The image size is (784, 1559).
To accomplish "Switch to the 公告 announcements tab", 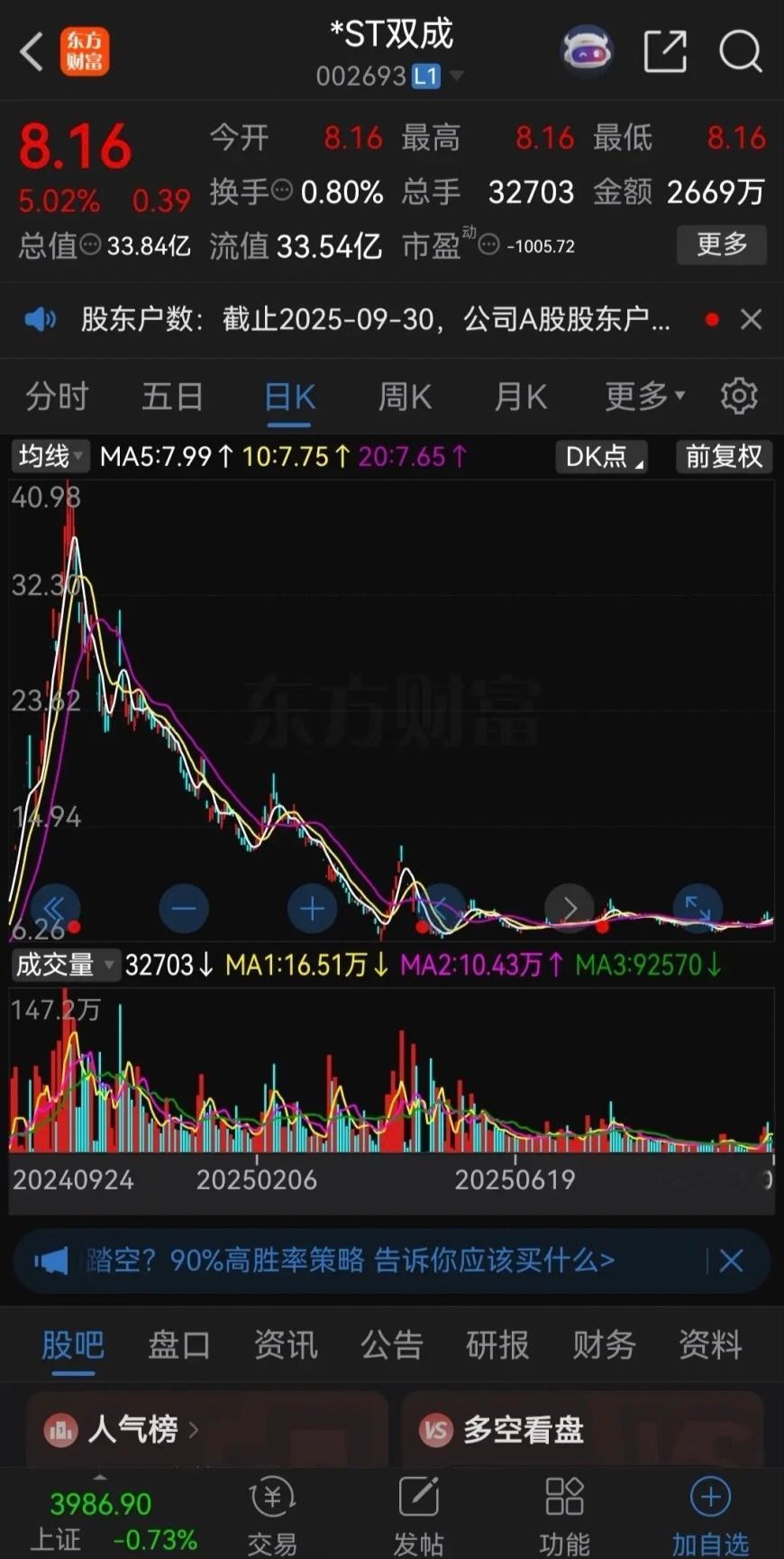I will [x=391, y=1345].
